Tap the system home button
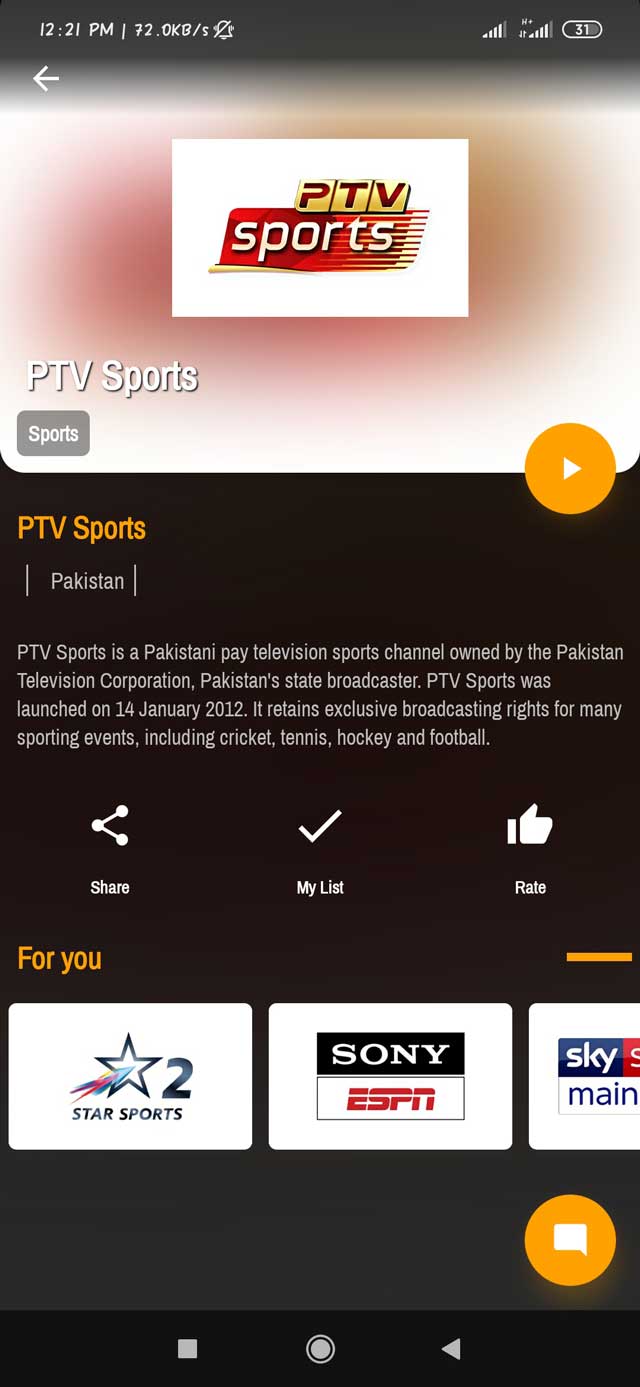Viewport: 640px width, 1387px height. click(320, 1349)
